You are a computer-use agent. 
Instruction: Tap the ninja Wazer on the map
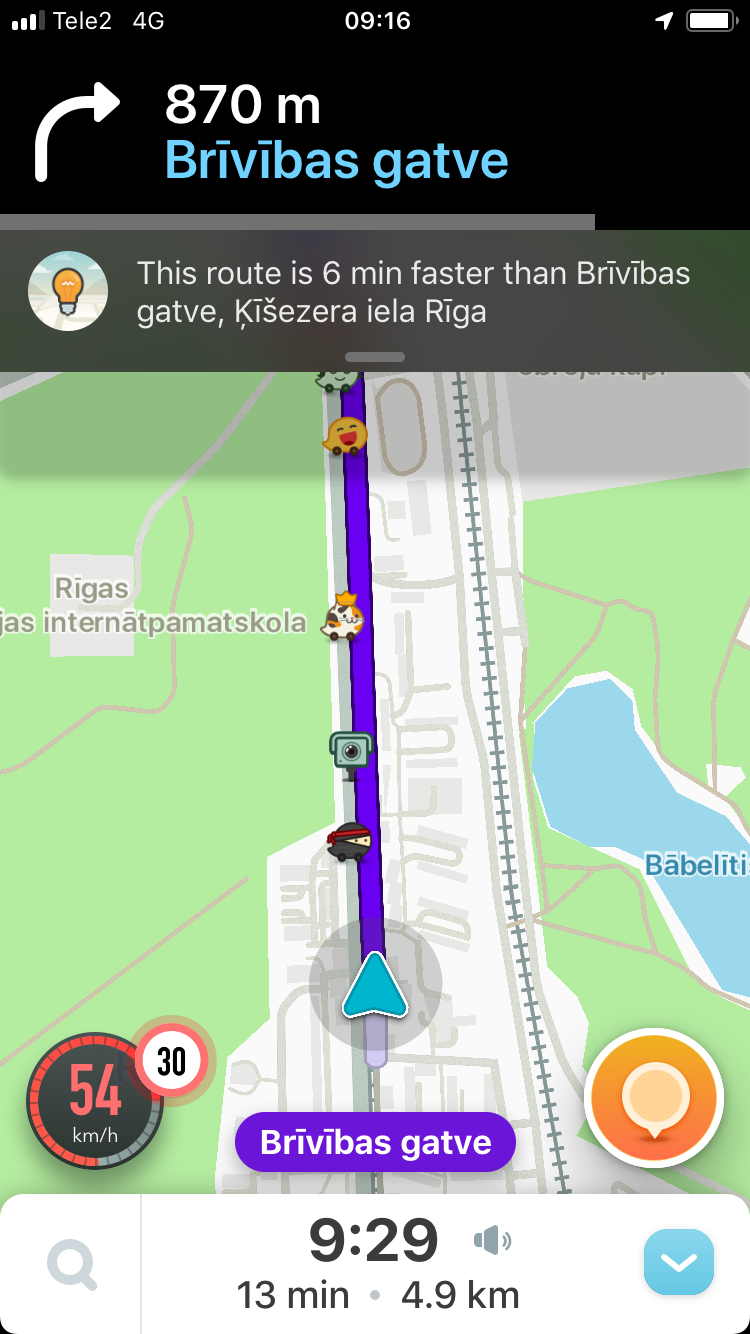[350, 842]
